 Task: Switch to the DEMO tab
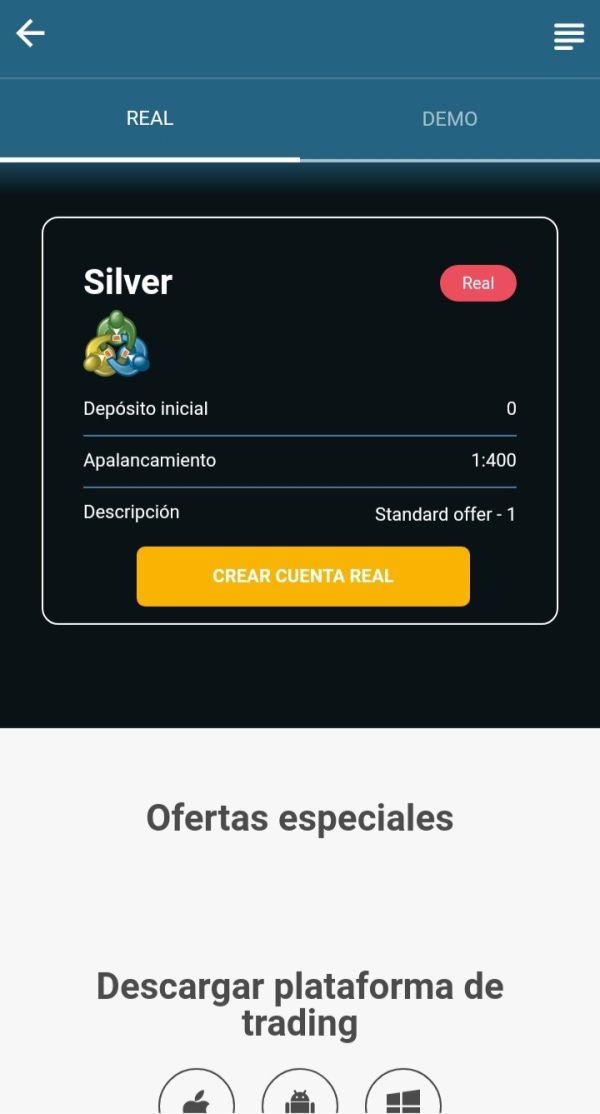pyautogui.click(x=449, y=119)
